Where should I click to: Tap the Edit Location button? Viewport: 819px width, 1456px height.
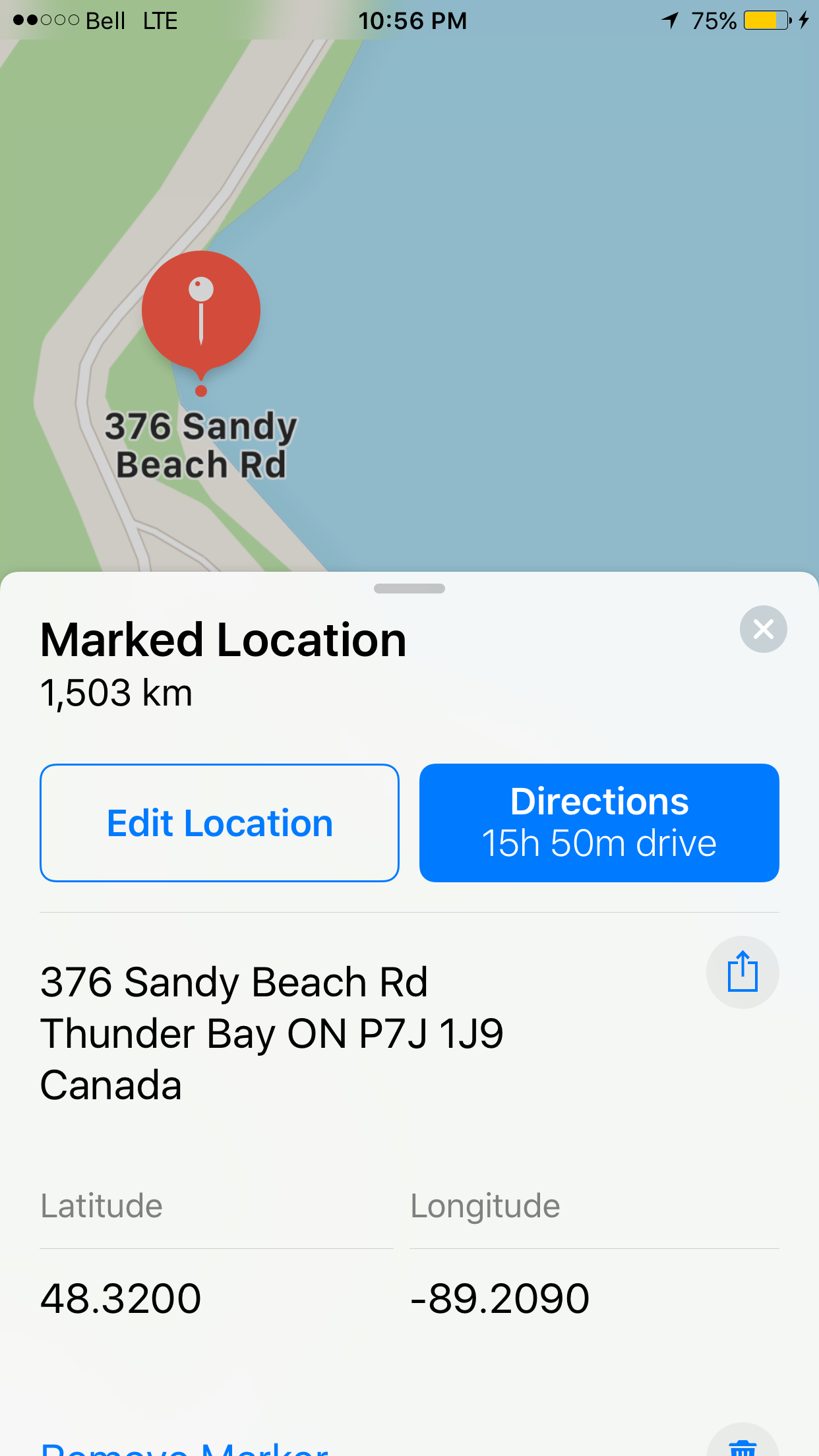point(220,823)
